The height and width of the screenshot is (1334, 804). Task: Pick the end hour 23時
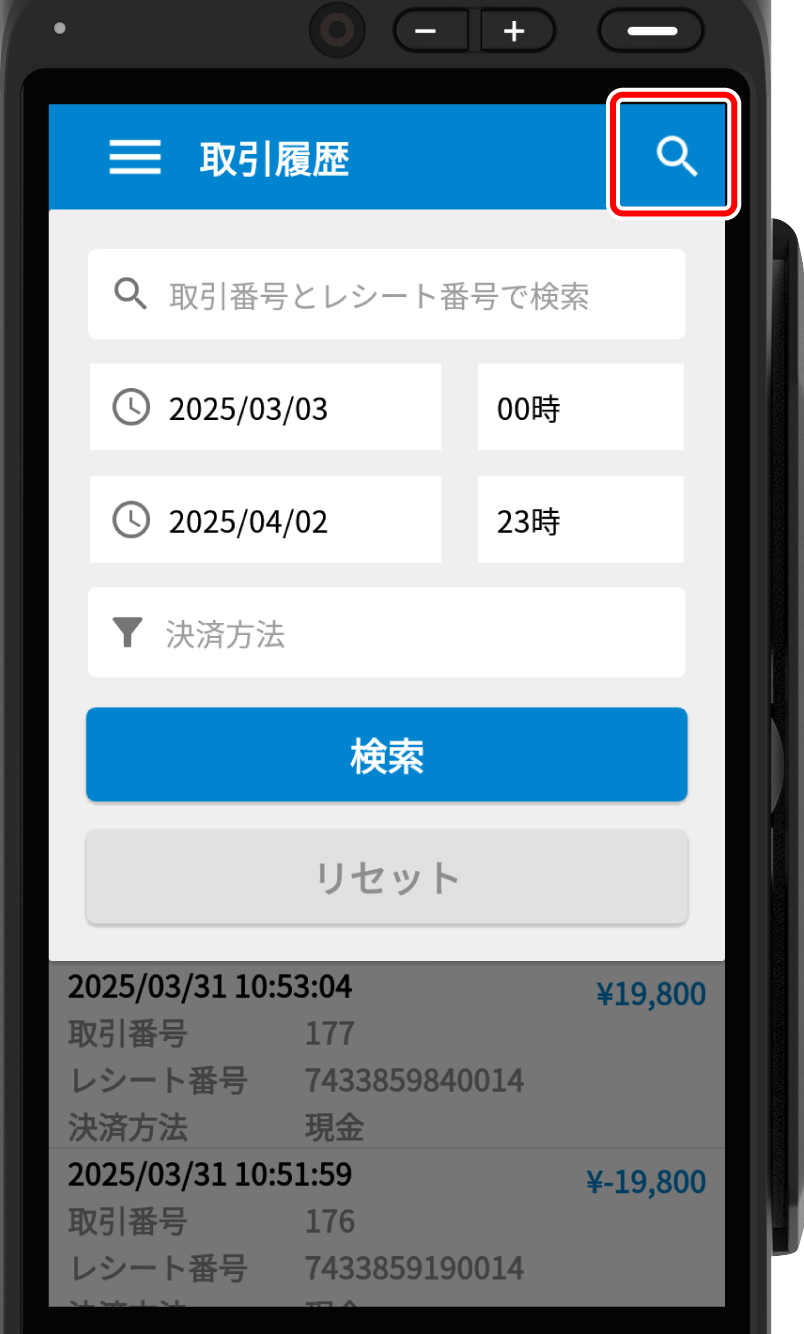point(580,520)
